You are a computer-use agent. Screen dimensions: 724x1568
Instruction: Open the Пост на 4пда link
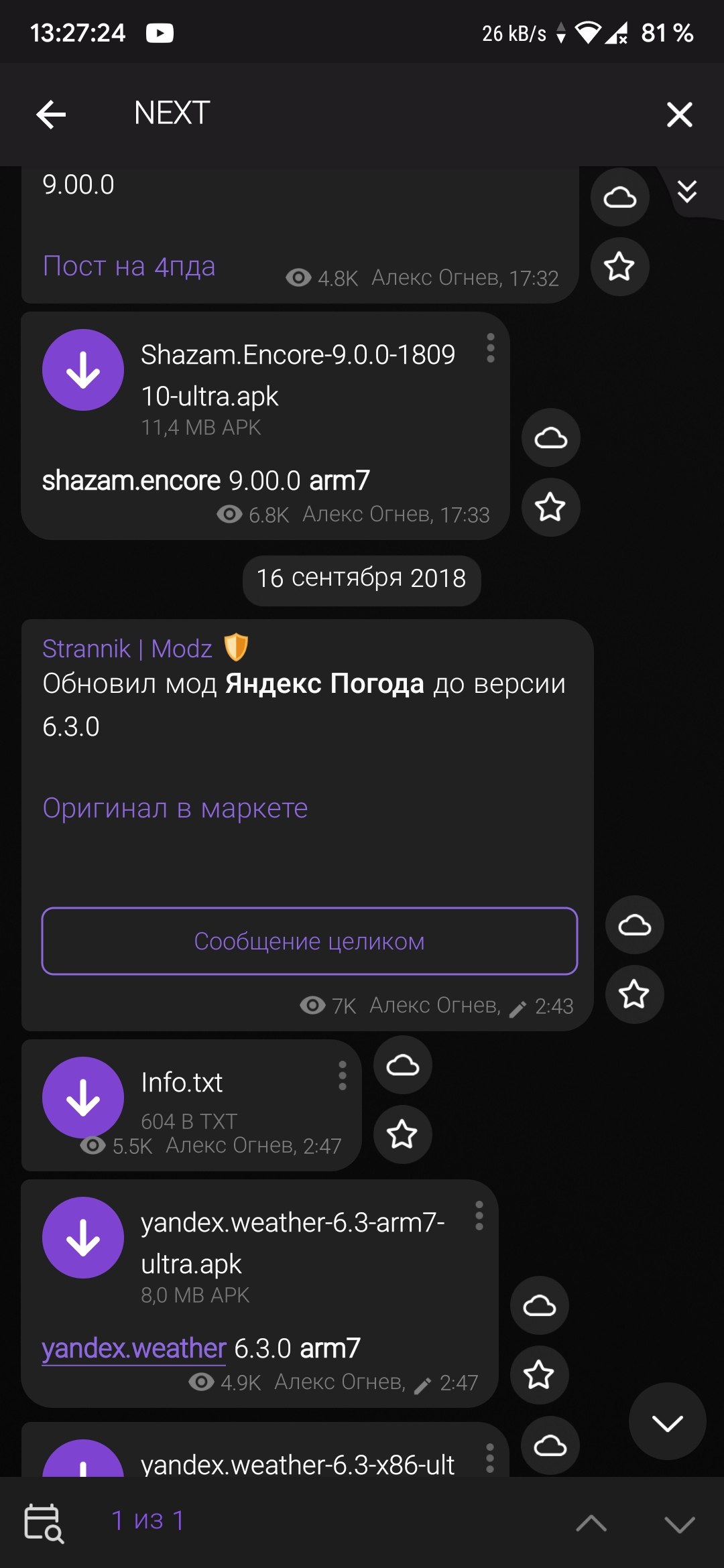pos(129,266)
